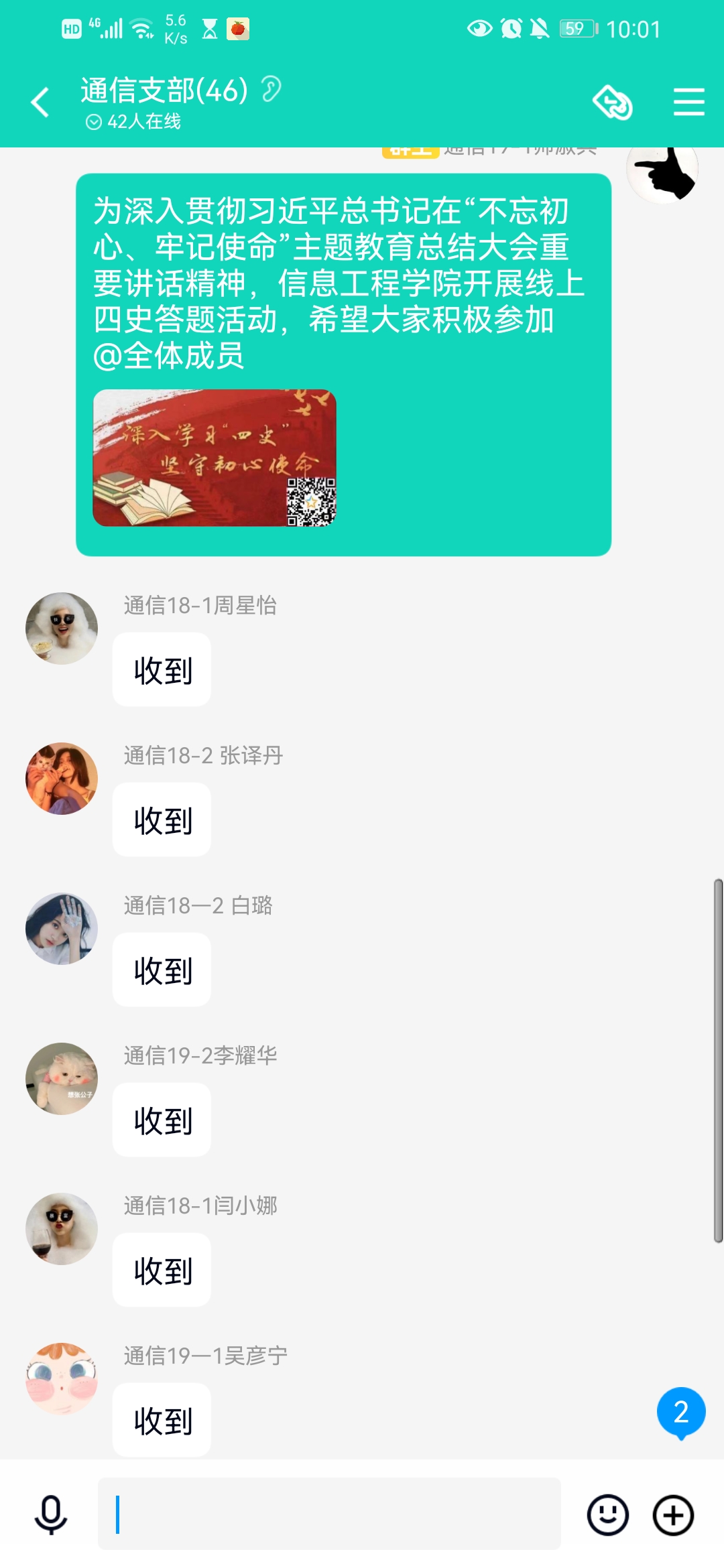
Task: Jump to the 2 new messages bubble
Action: click(680, 1413)
